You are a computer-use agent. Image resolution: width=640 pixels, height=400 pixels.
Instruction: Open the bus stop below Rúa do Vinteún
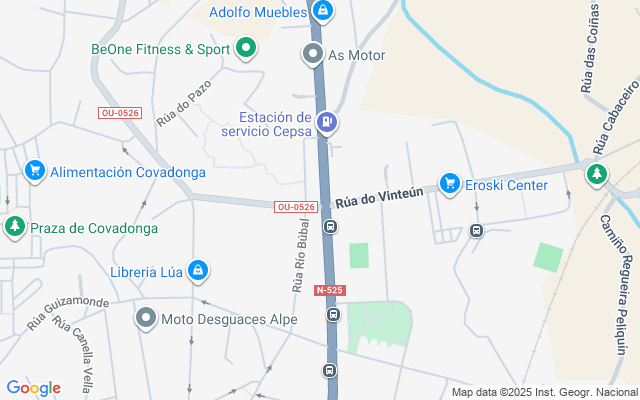(330, 226)
